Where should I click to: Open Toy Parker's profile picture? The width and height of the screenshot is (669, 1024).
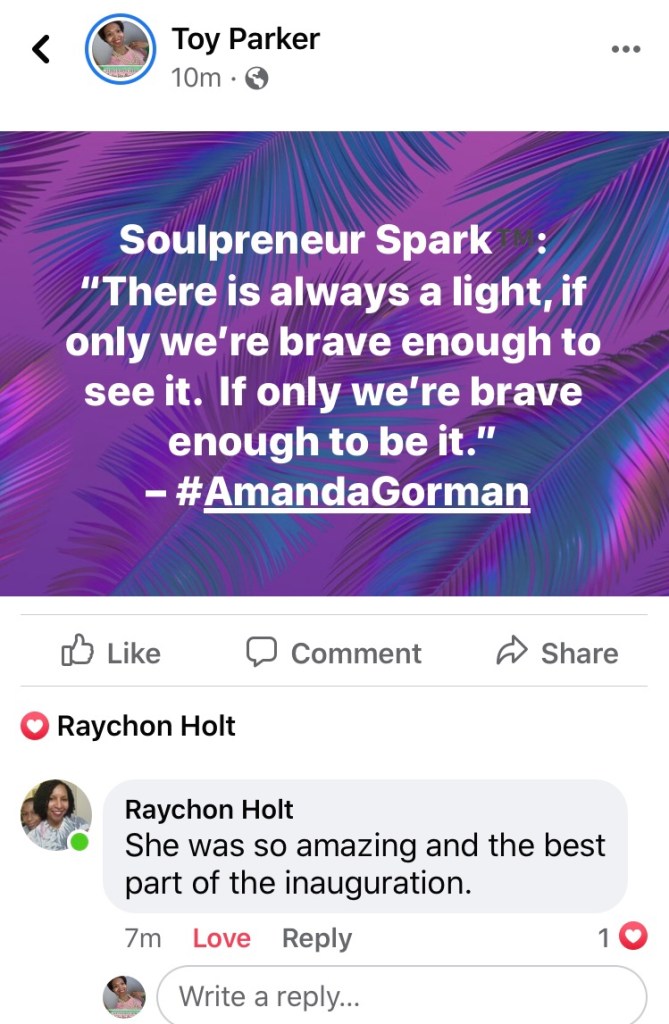[x=120, y=51]
